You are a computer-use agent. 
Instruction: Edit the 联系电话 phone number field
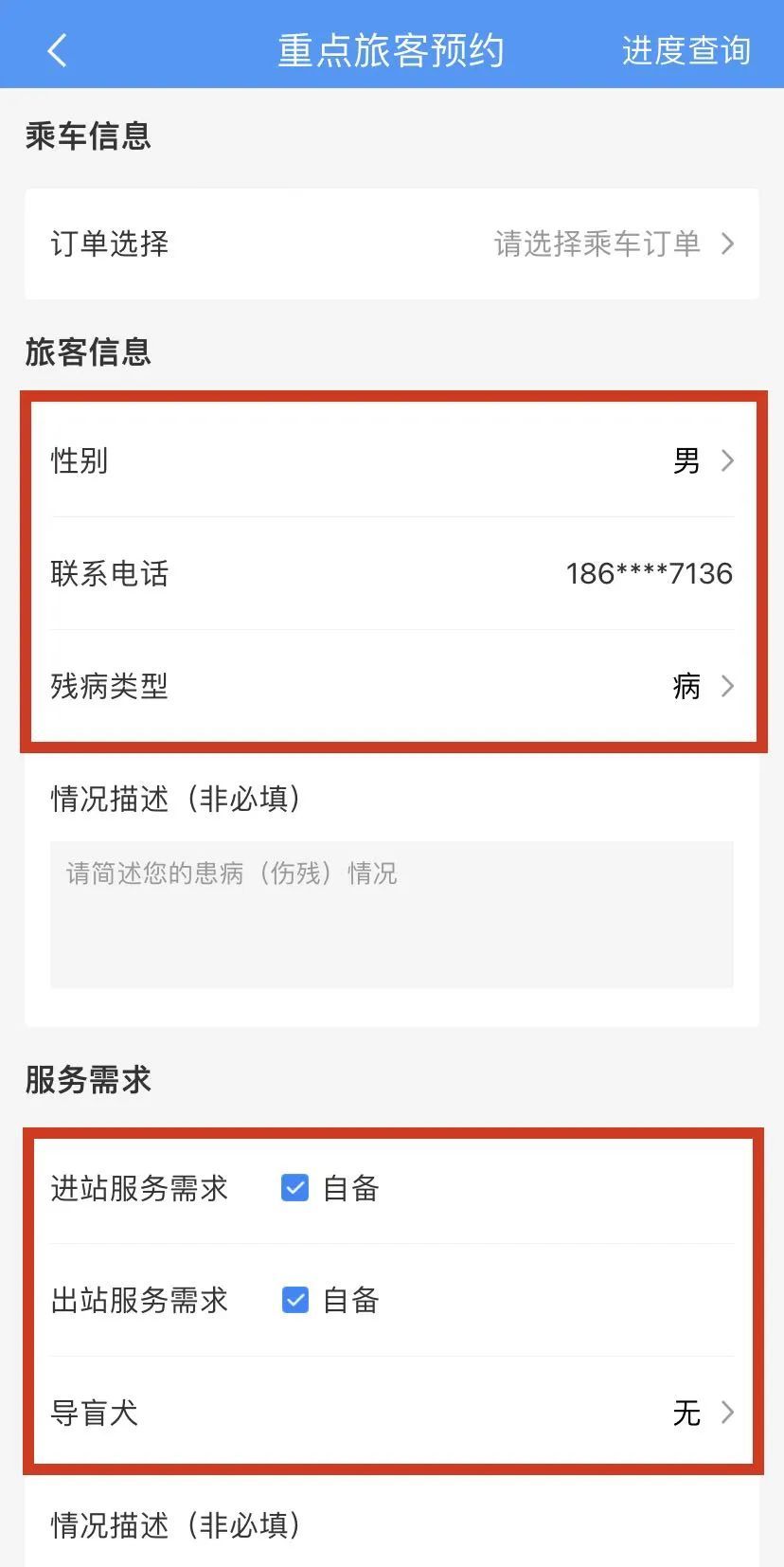coord(392,573)
